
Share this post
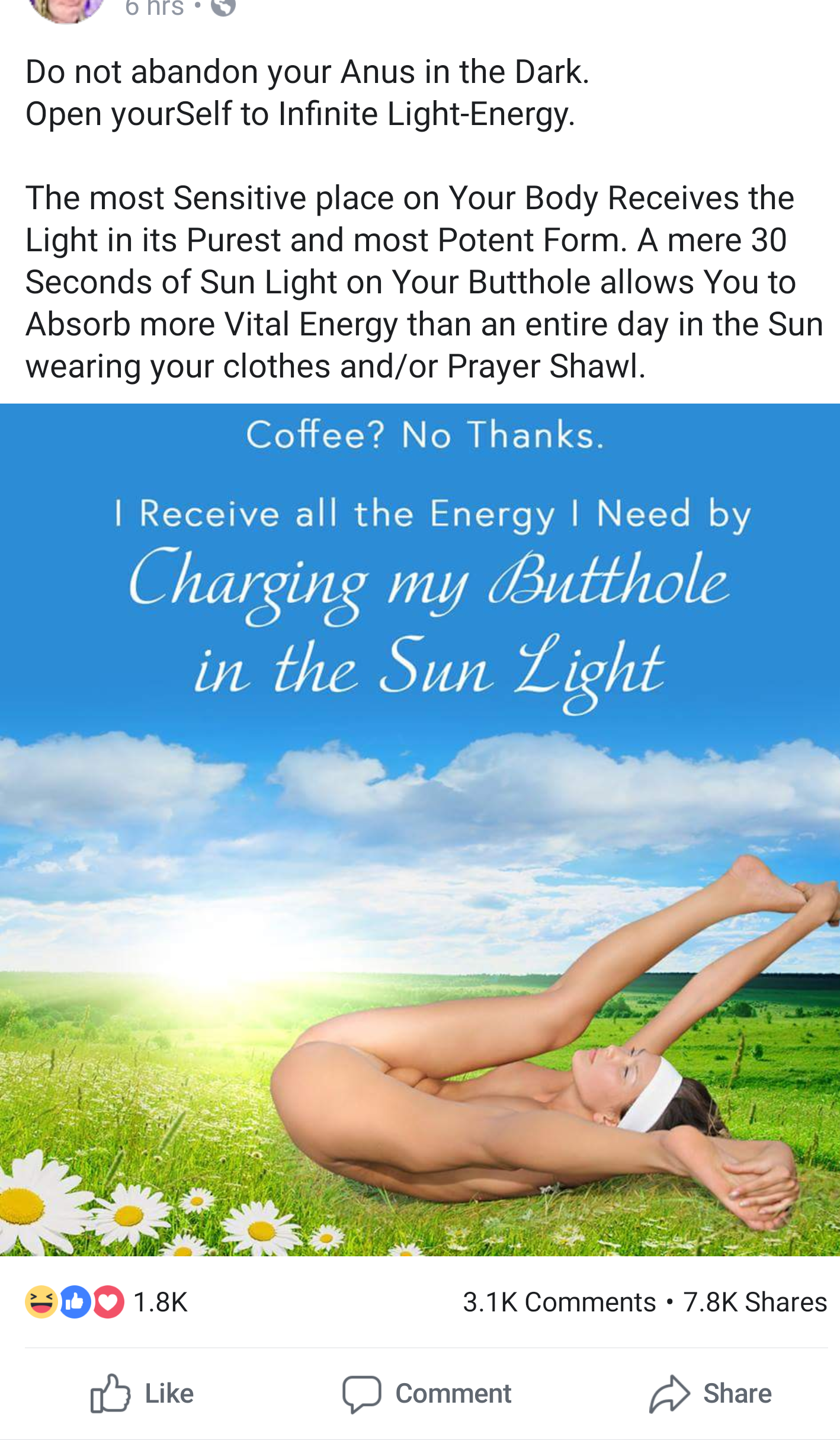point(711,1394)
